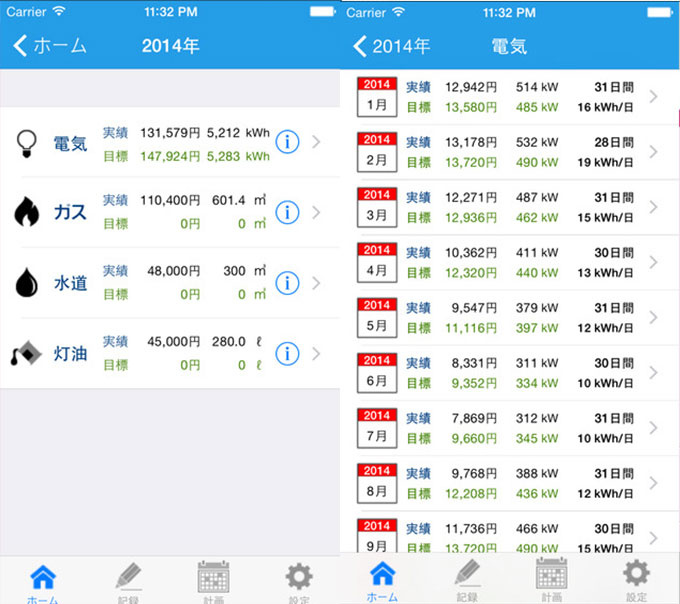Open the 2014 2月 electricity record
The height and width of the screenshot is (604, 680).
(510, 152)
